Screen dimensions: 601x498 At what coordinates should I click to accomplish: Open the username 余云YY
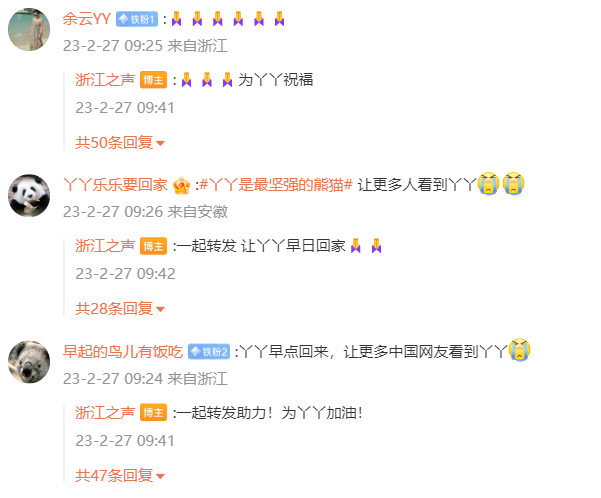(x=86, y=18)
